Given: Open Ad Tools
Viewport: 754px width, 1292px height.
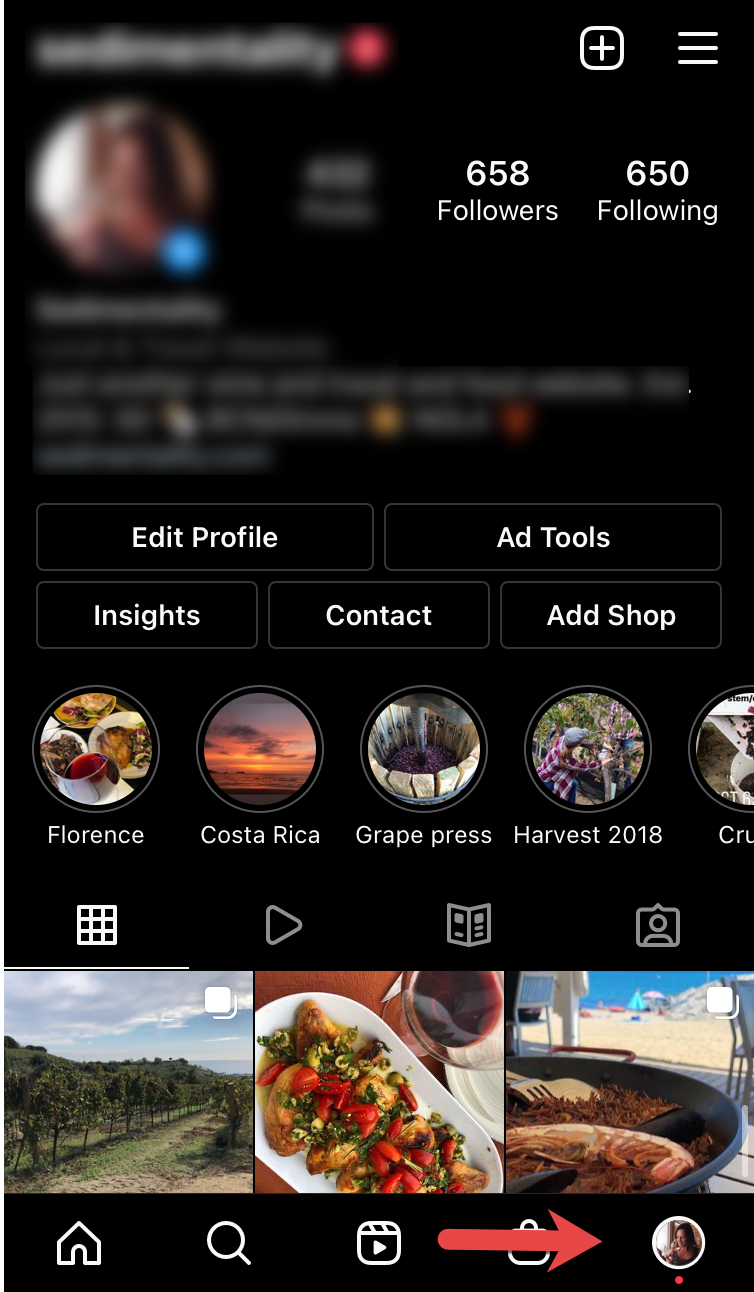Looking at the screenshot, I should (553, 537).
